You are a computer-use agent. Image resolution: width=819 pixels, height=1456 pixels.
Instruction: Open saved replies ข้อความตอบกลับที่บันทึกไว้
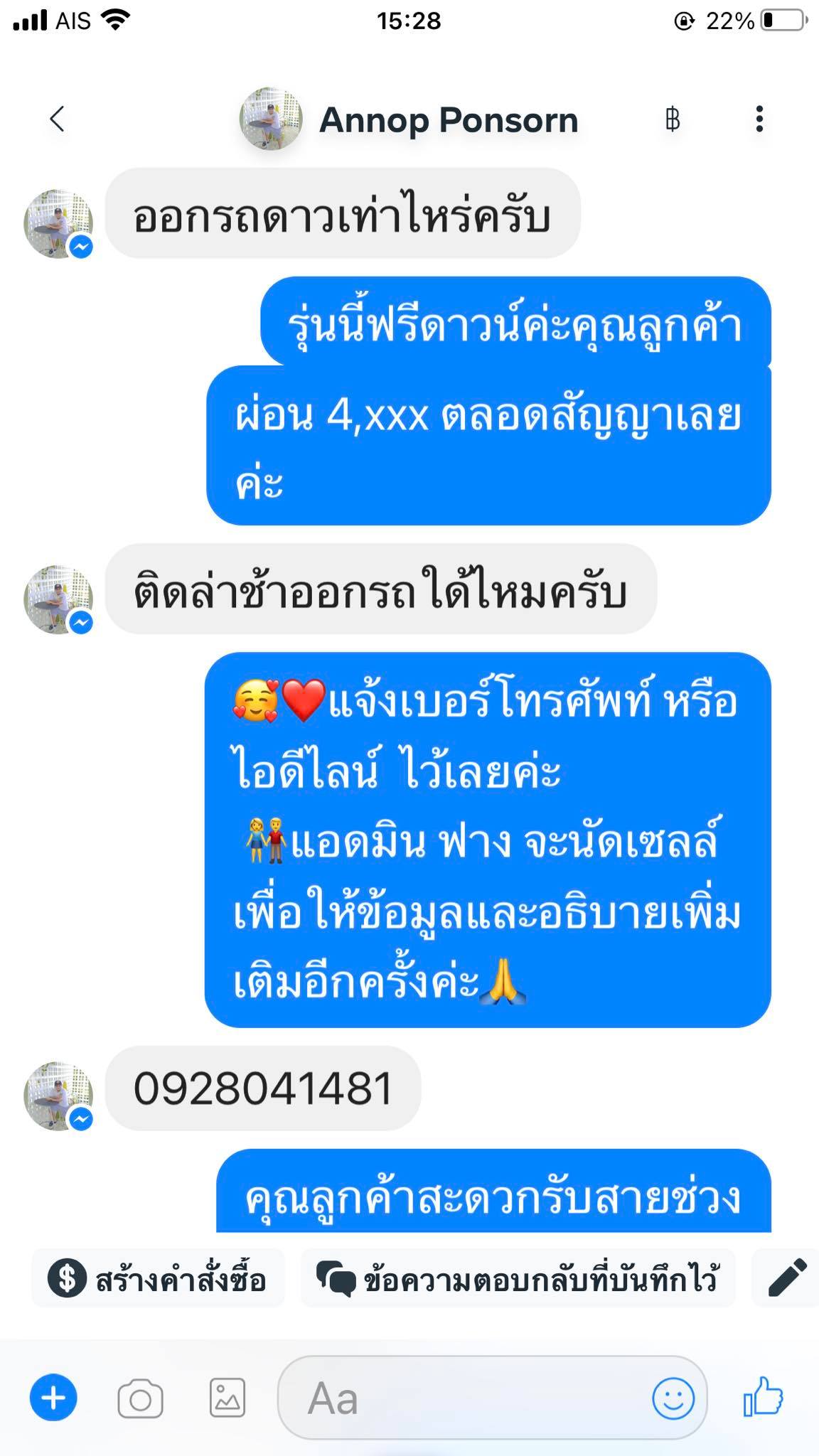518,1278
